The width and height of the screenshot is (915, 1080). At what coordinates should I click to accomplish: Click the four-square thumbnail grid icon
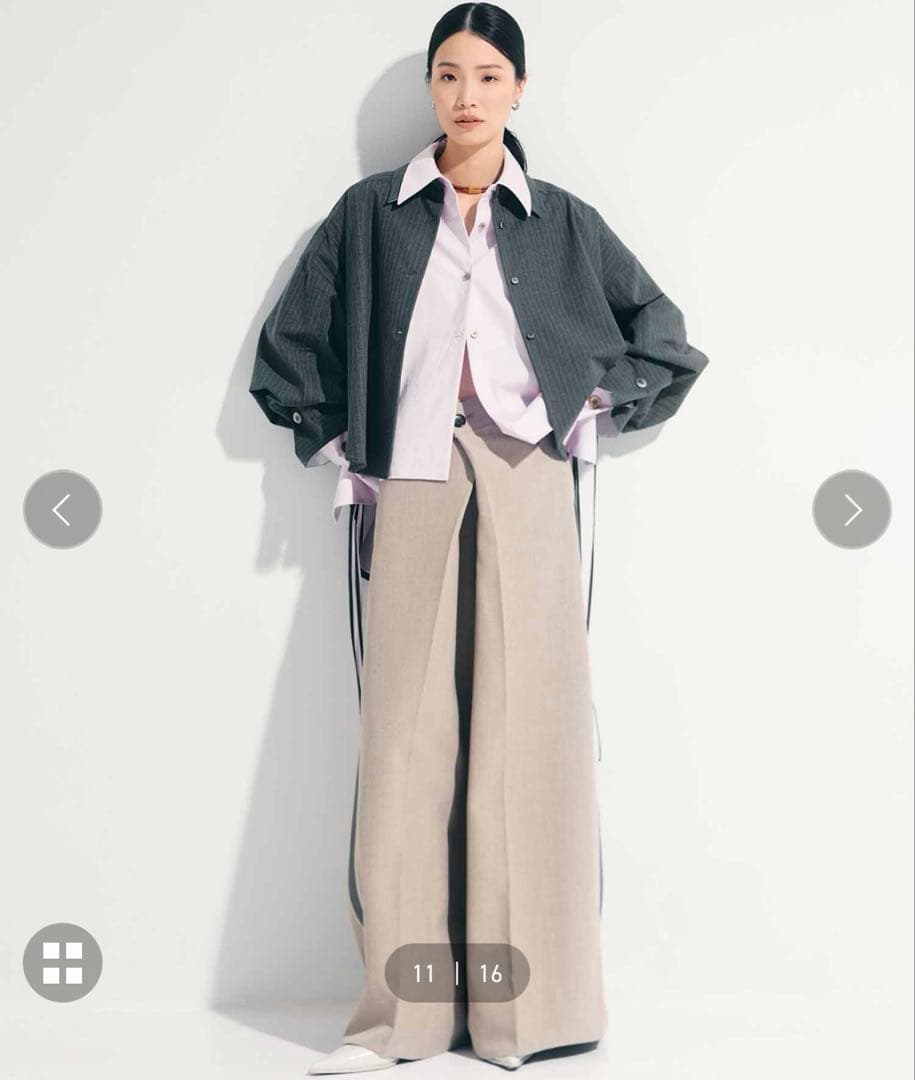[63, 964]
